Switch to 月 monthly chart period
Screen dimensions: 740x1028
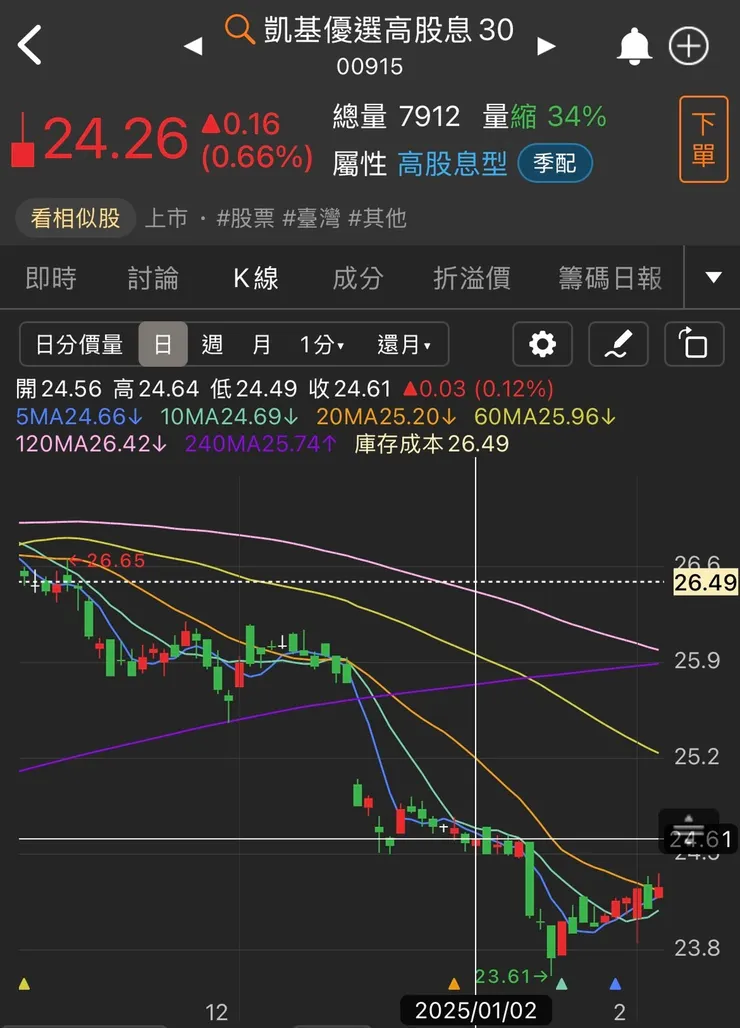click(x=262, y=344)
